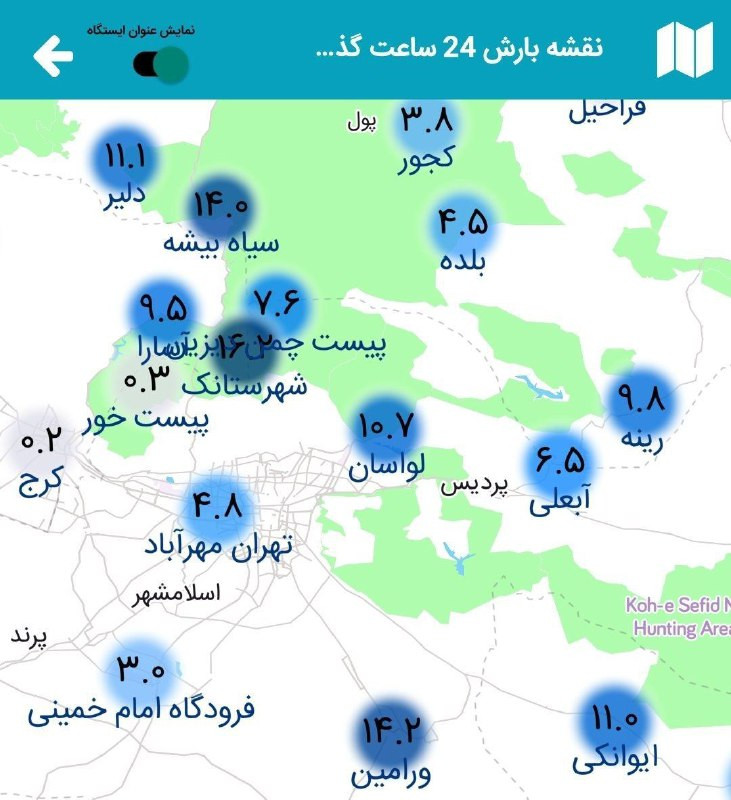Select the 7.6 Pist Chamen marker
The image size is (731, 800).
click(x=276, y=305)
